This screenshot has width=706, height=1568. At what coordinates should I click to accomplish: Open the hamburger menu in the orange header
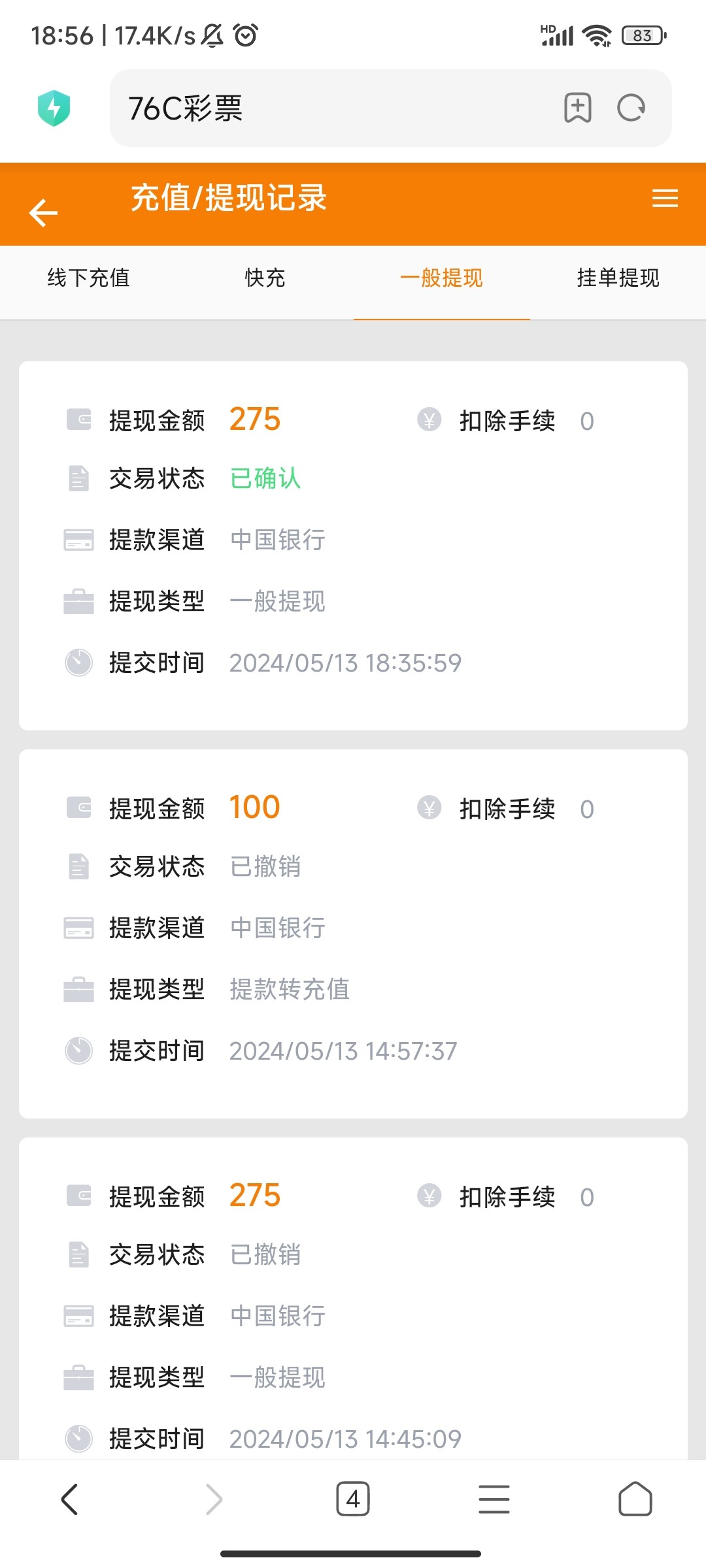665,198
